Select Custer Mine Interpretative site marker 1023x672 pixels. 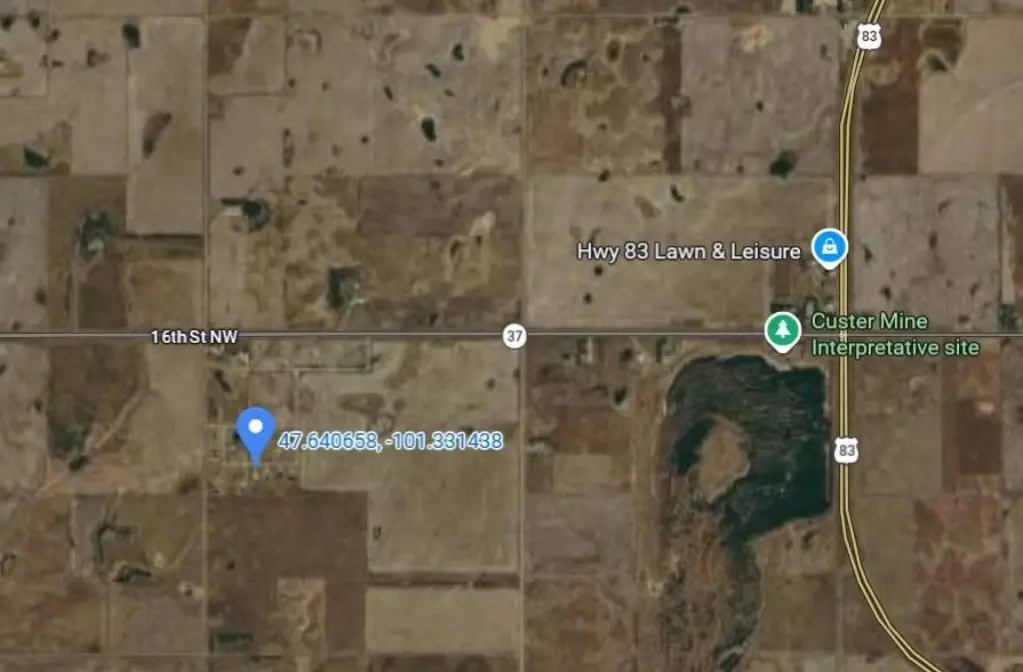click(781, 330)
